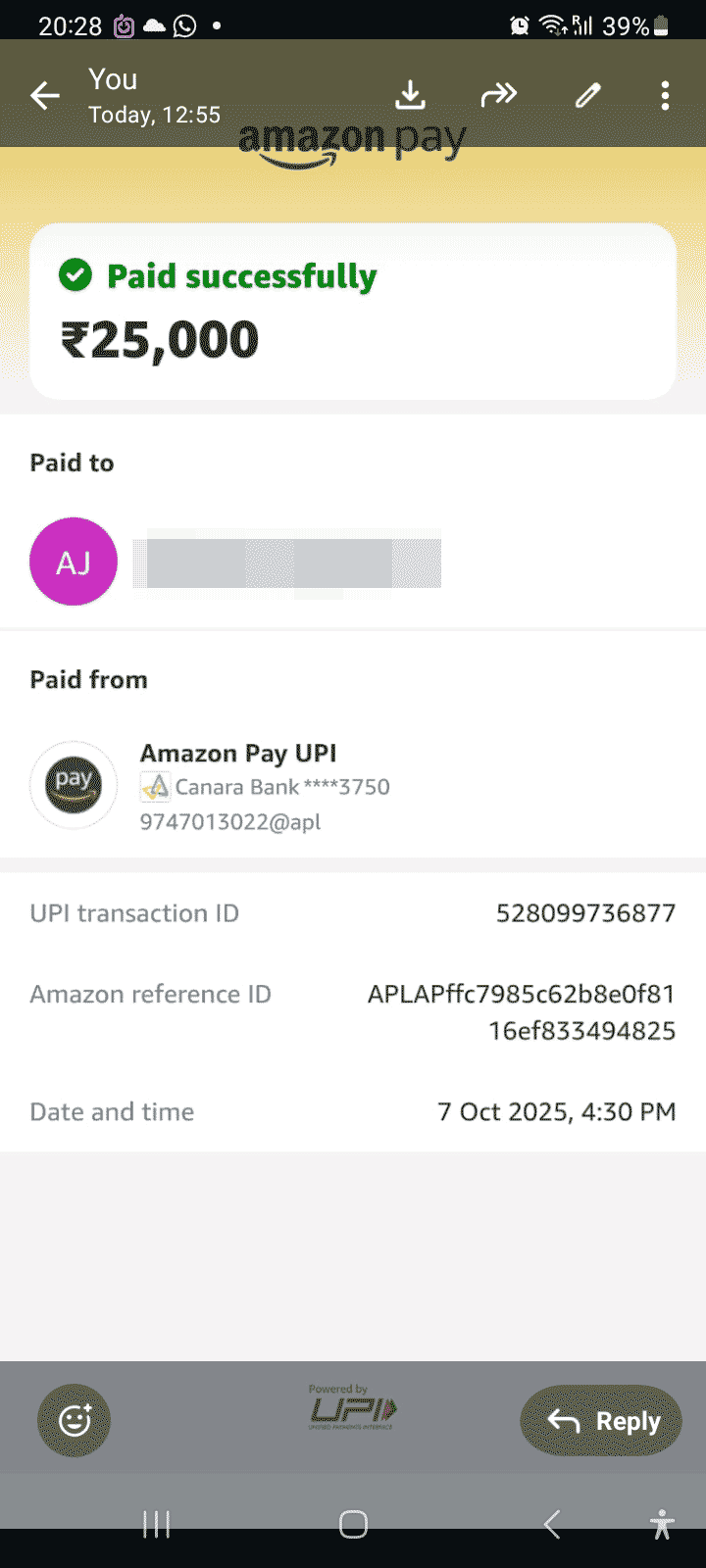Open recent apps from navigation bar
Viewport: 706px width, 1568px height.
[157, 1524]
